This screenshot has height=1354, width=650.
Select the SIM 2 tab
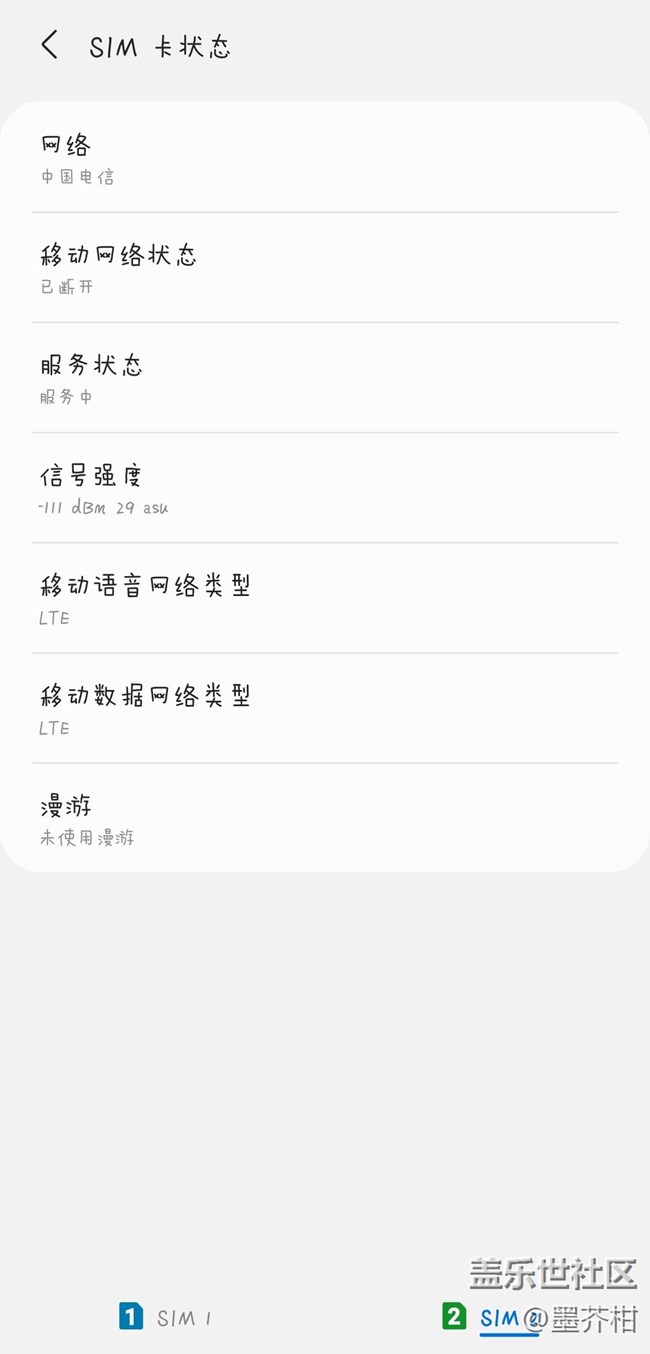point(492,1317)
